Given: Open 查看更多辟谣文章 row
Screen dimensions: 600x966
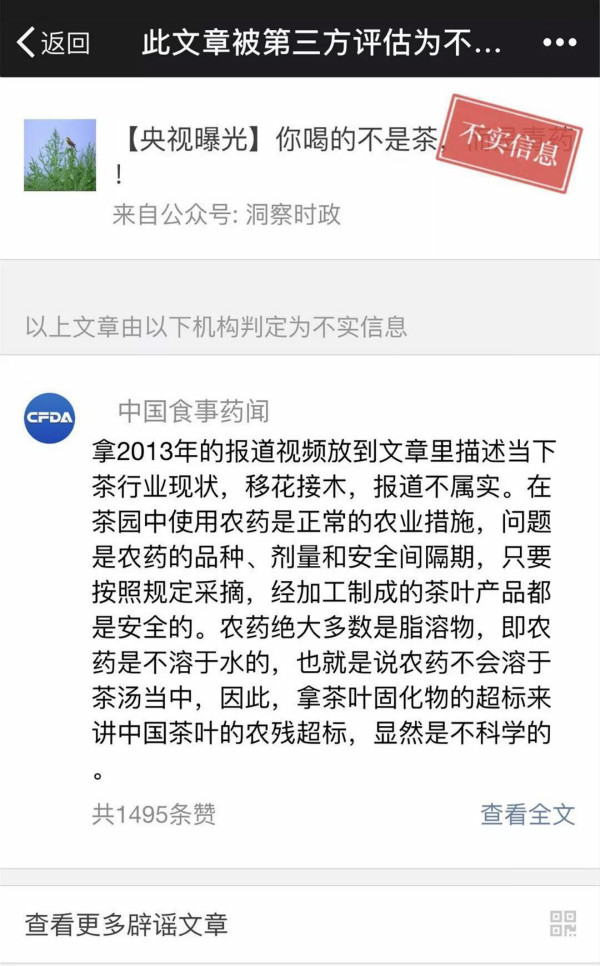Looking at the screenshot, I should point(300,923).
